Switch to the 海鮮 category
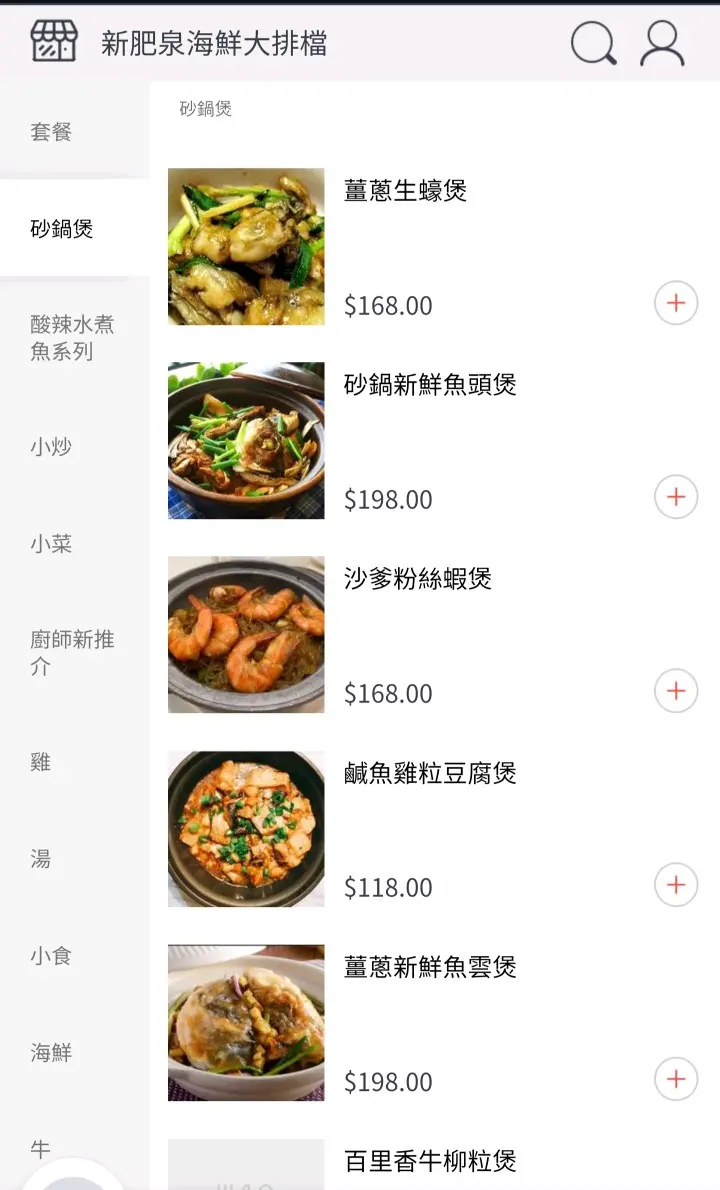The height and width of the screenshot is (1190, 720). pos(51,1052)
